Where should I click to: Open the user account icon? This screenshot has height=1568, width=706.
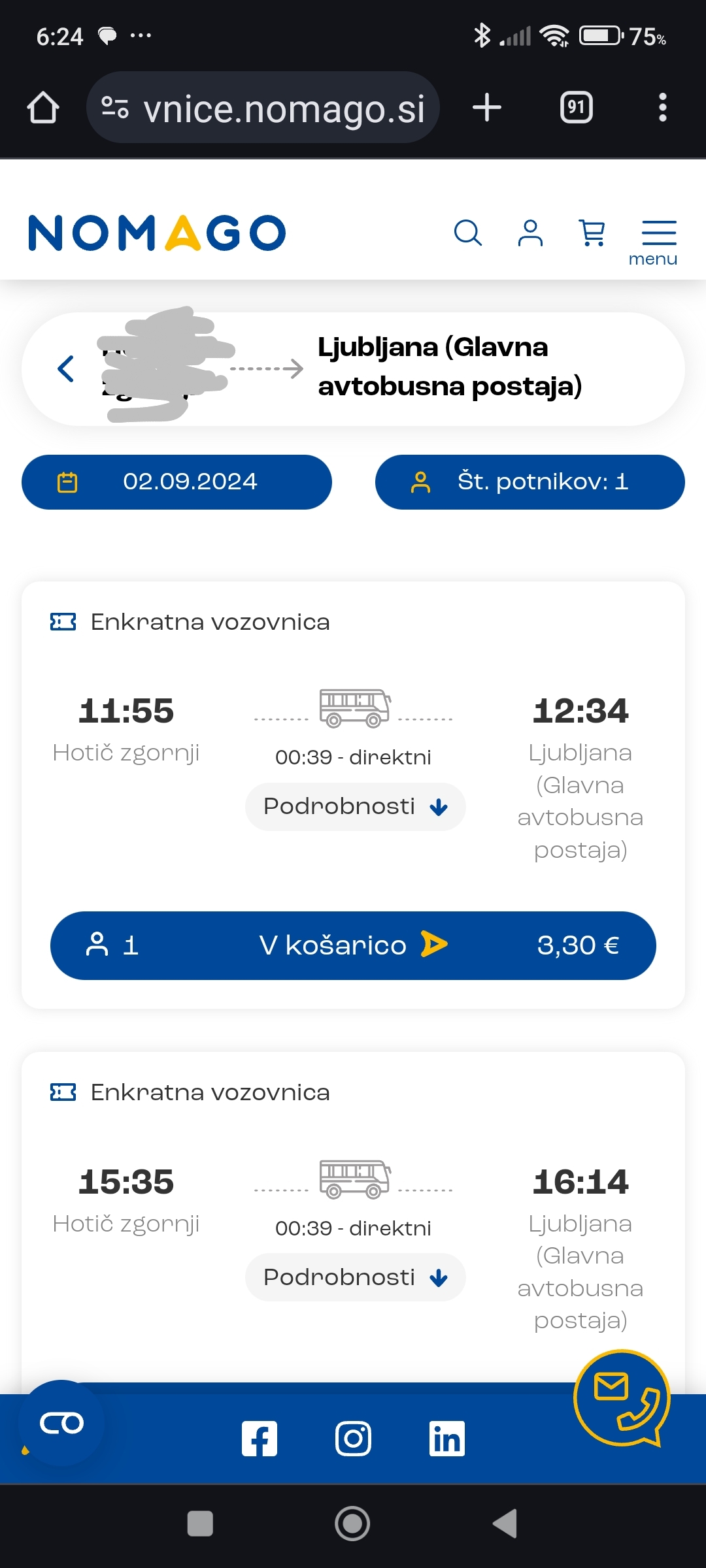[530, 233]
